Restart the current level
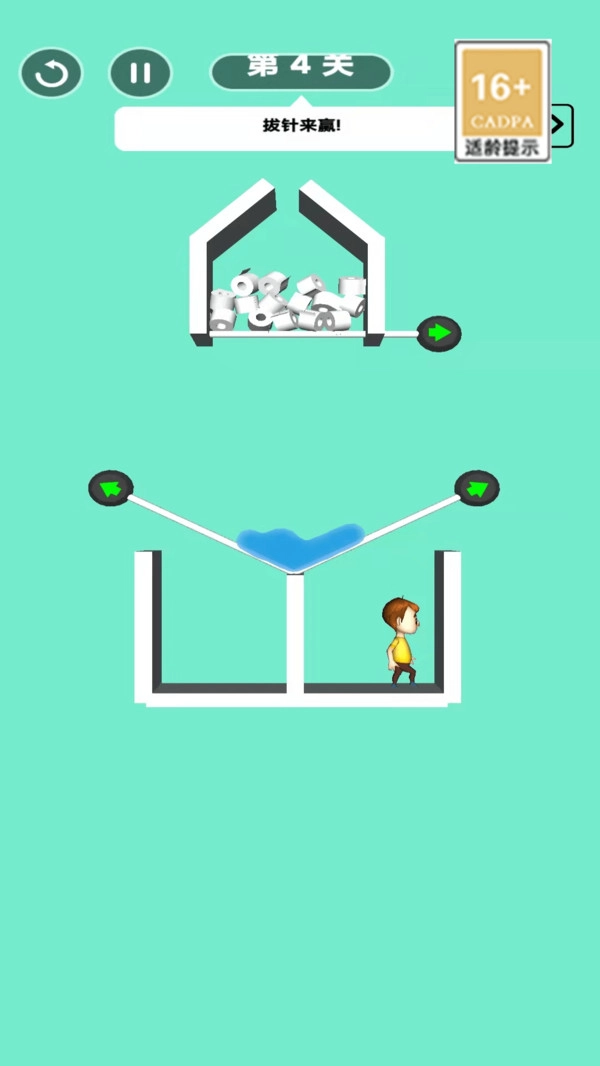 (51, 73)
